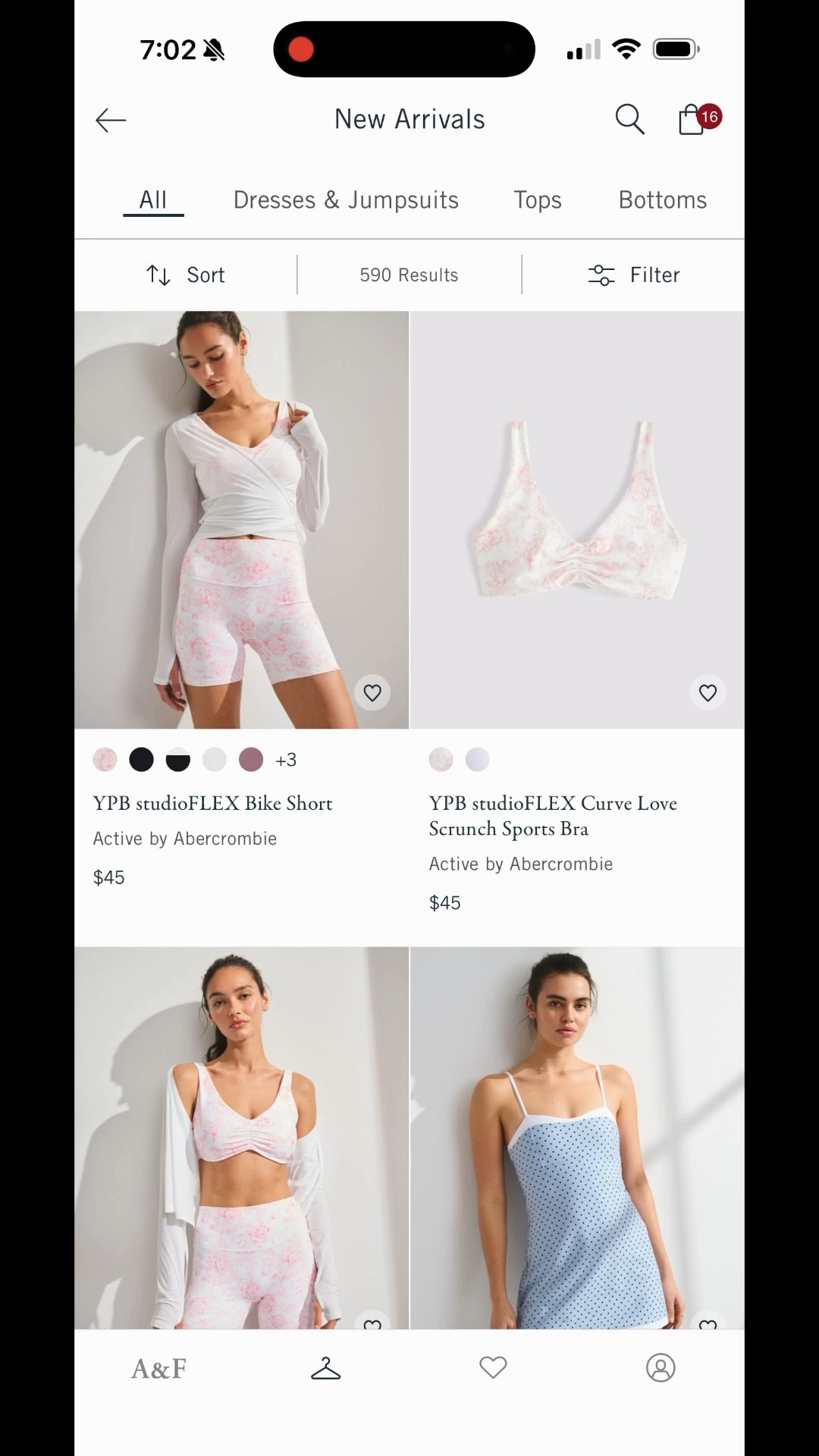Choose the black swatch for Bike Short
Viewport: 819px width, 1456px height.
141,759
